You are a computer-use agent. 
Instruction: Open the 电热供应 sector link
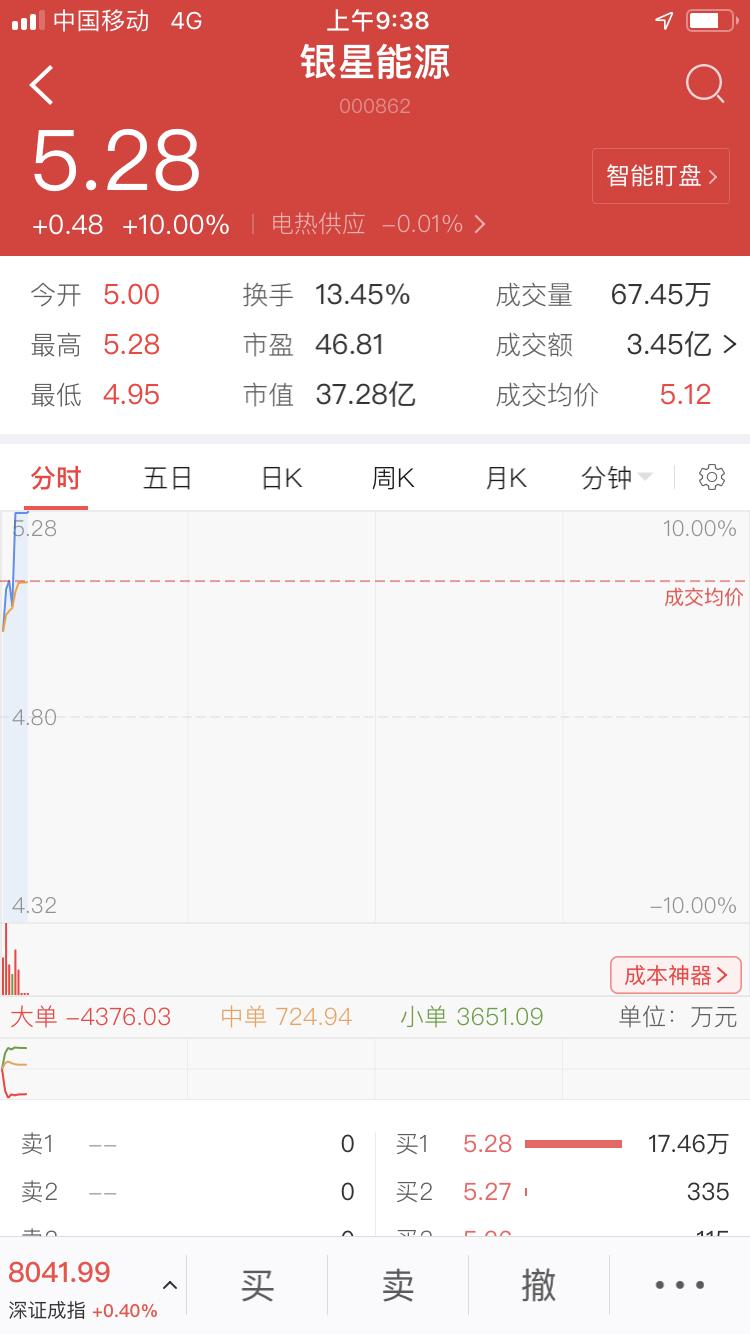pyautogui.click(x=378, y=224)
